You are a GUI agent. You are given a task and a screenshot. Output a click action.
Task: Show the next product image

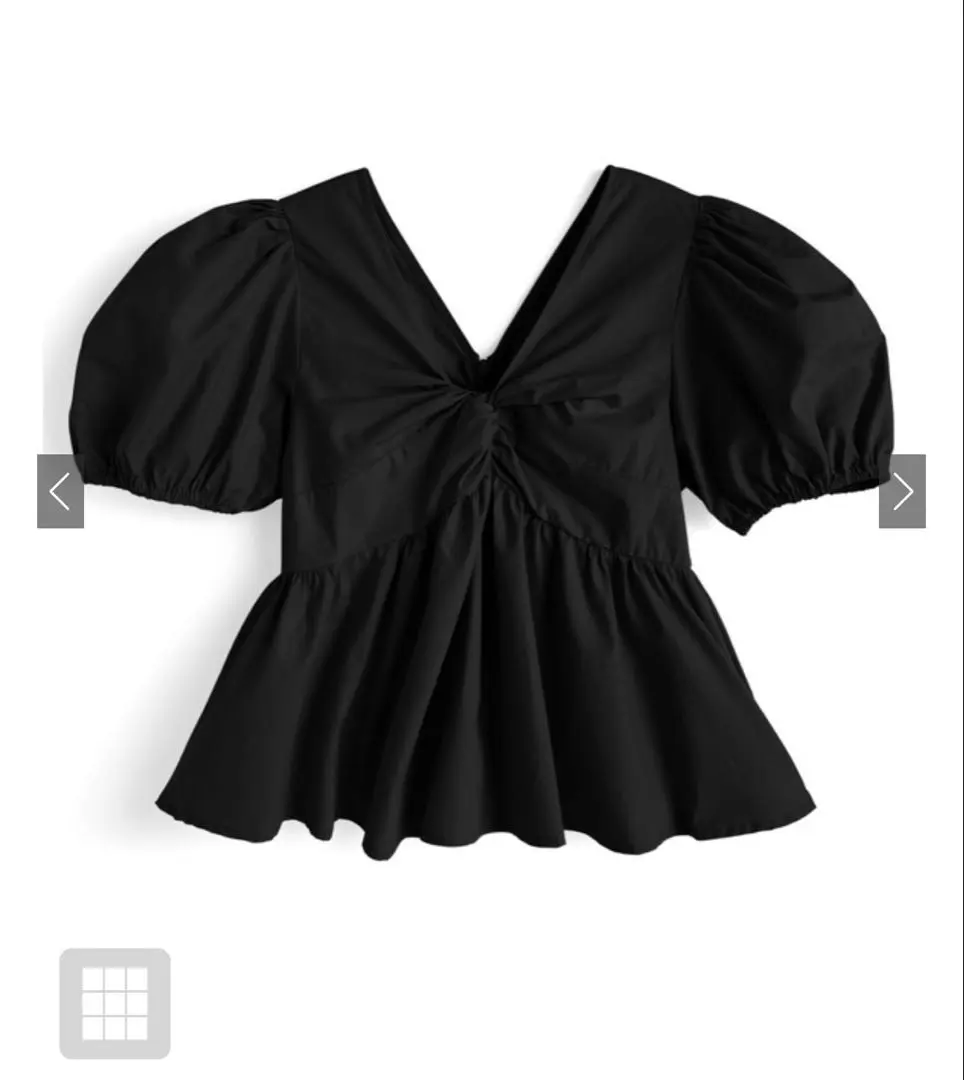coord(902,491)
